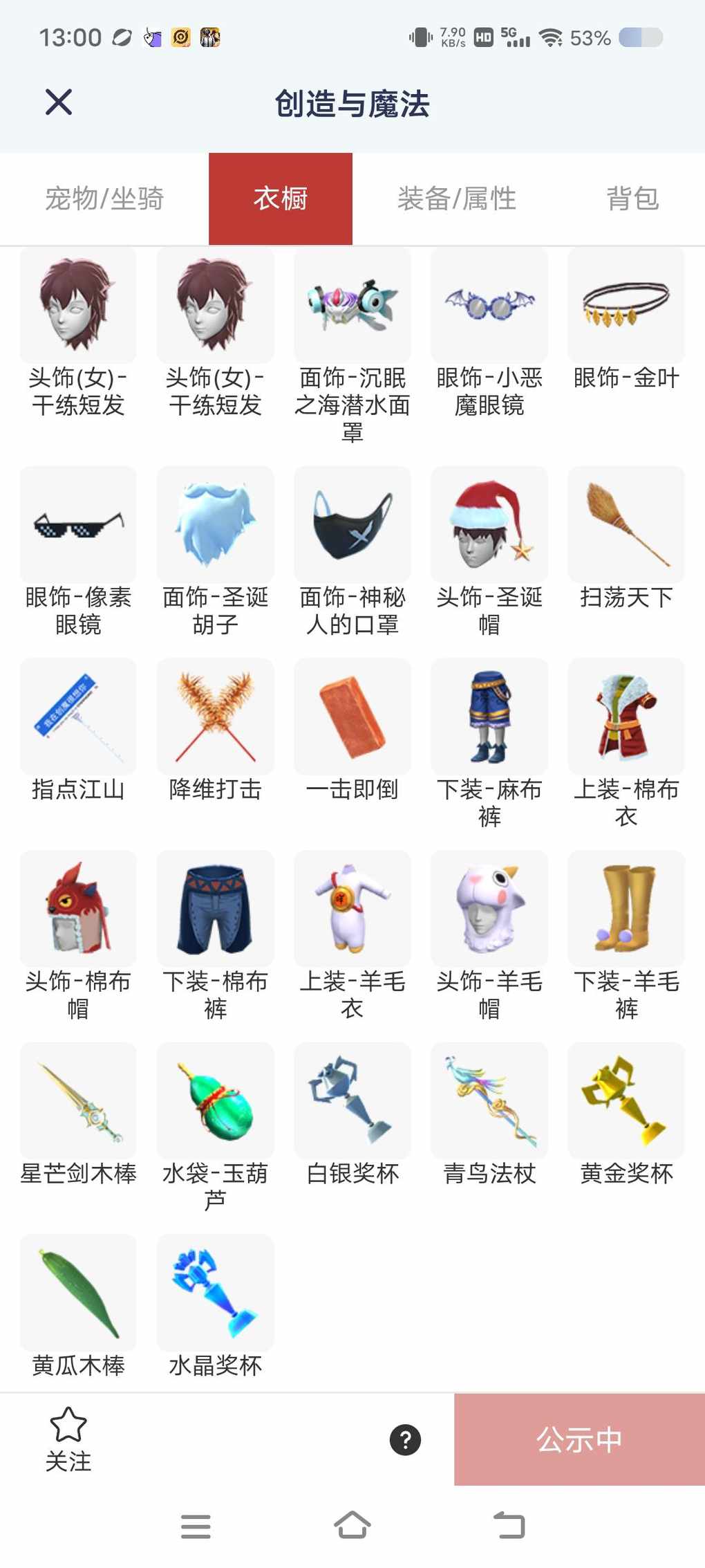Select the 青鸟法杖 item
The image size is (705, 1568).
point(489,1101)
